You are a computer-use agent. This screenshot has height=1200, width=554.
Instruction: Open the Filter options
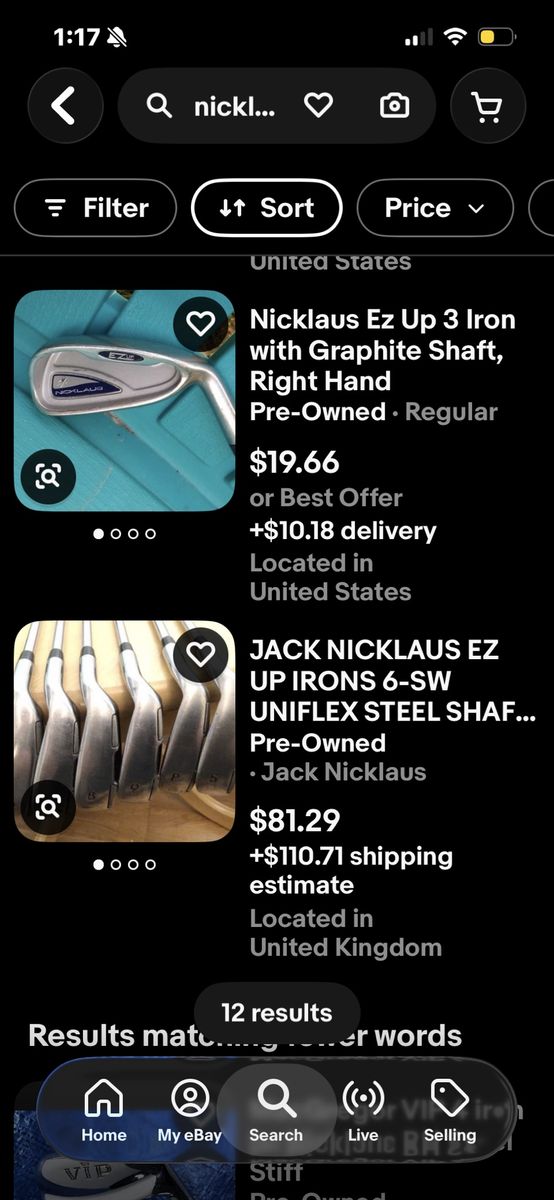[96, 208]
